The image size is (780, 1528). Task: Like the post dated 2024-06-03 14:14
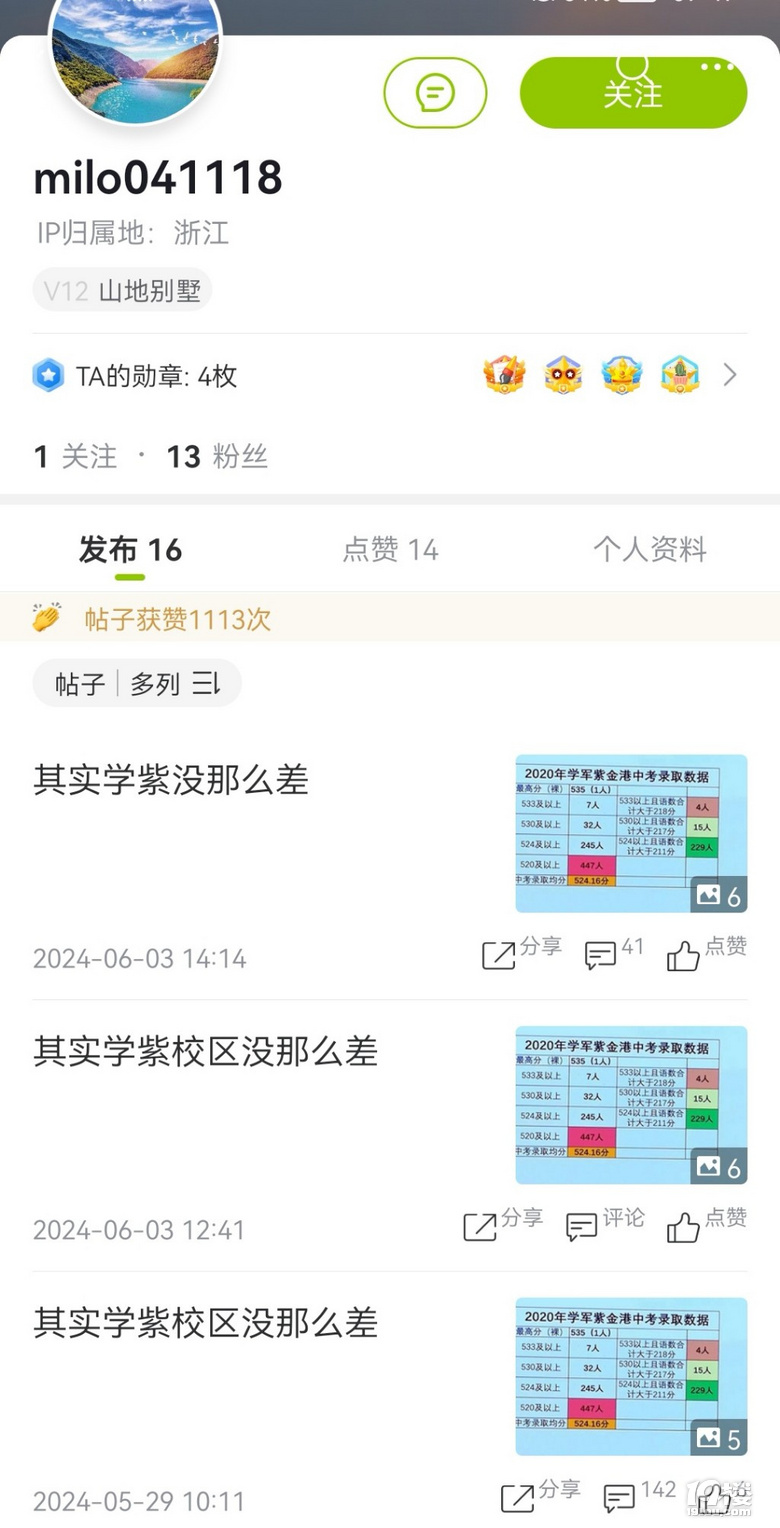tap(706, 953)
